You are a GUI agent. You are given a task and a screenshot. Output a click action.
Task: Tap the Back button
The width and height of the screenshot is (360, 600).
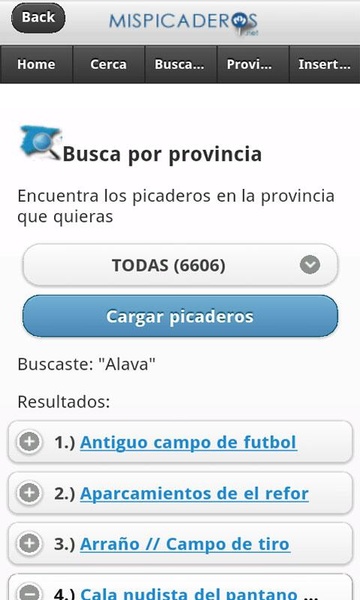(x=38, y=18)
